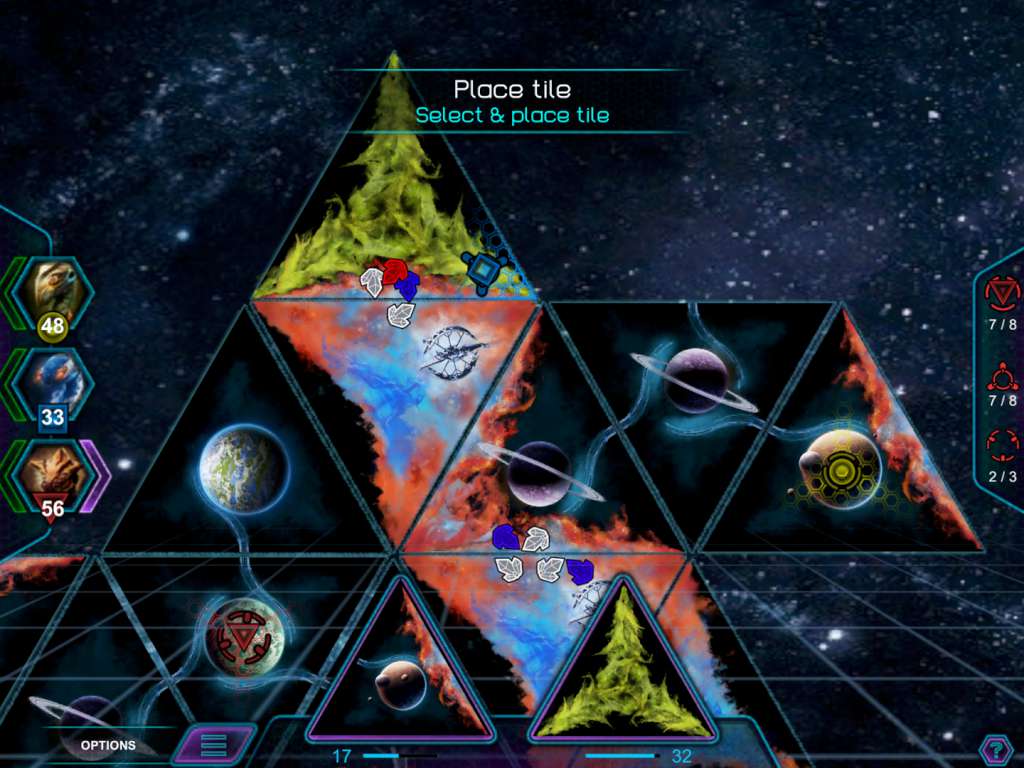The width and height of the screenshot is (1024, 768).
Task: Open the Options menu
Action: [x=108, y=745]
